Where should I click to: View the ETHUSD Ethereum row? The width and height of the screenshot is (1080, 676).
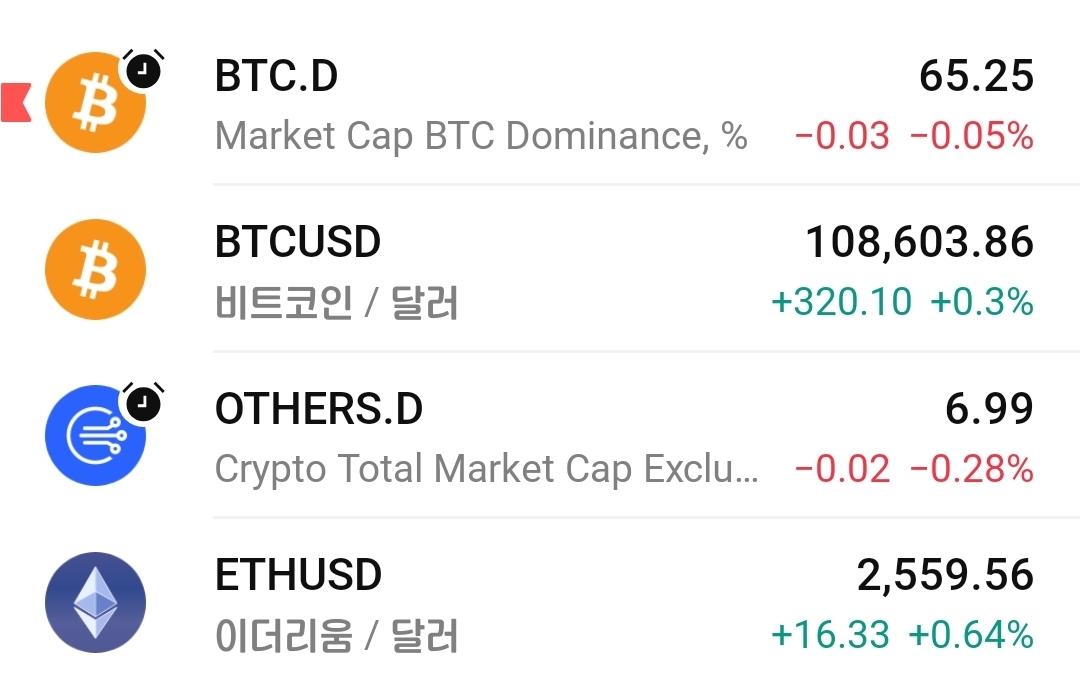[x=540, y=602]
